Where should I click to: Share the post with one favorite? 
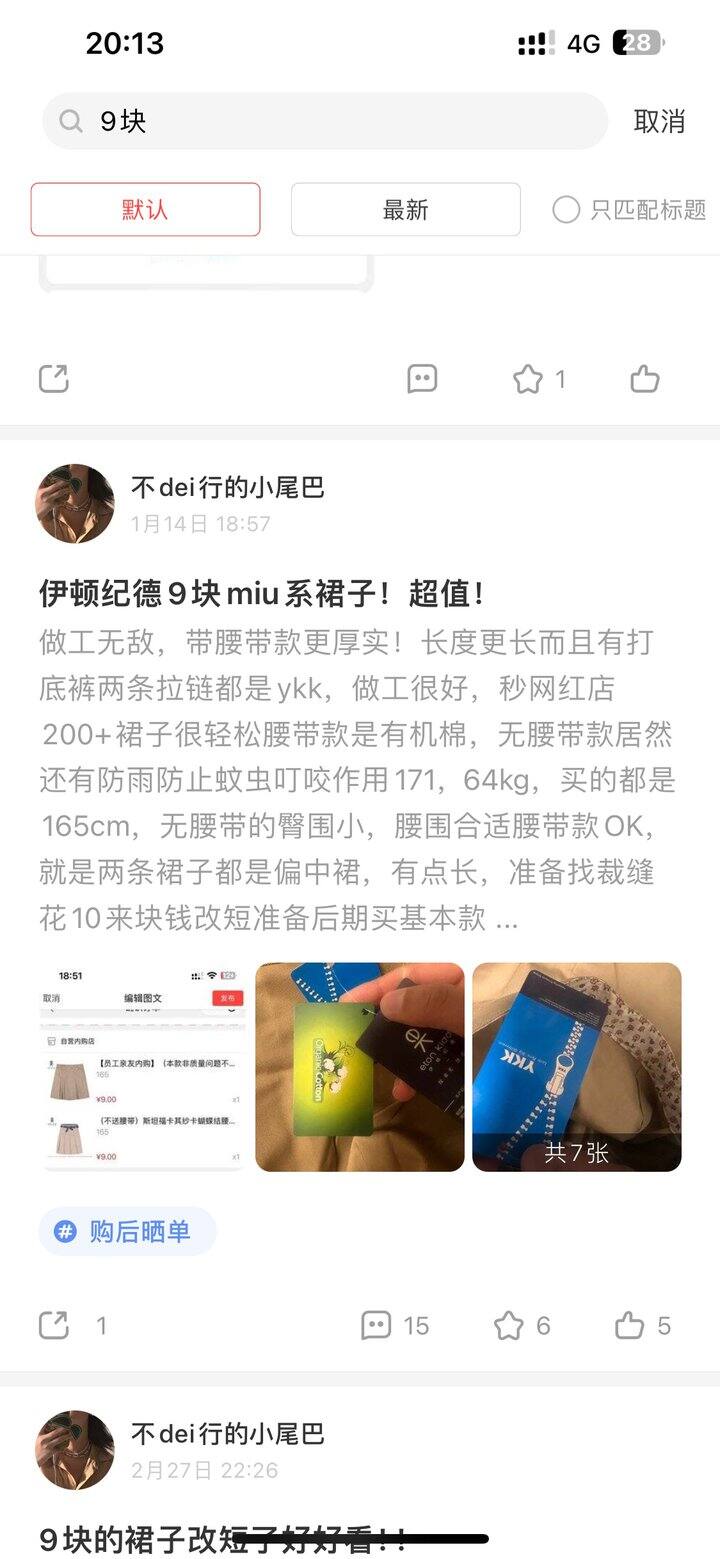(54, 379)
